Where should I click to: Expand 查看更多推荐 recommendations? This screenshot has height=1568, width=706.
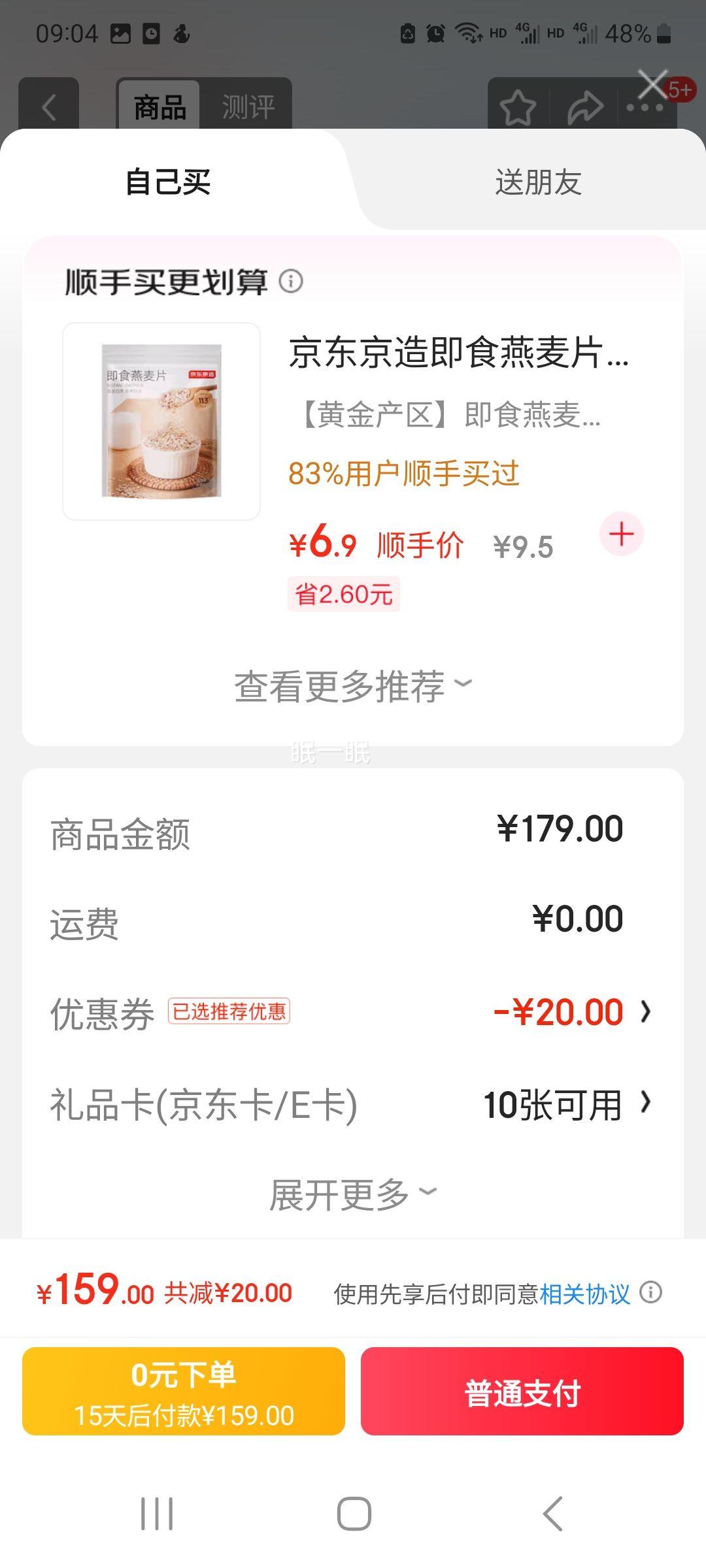click(x=353, y=686)
